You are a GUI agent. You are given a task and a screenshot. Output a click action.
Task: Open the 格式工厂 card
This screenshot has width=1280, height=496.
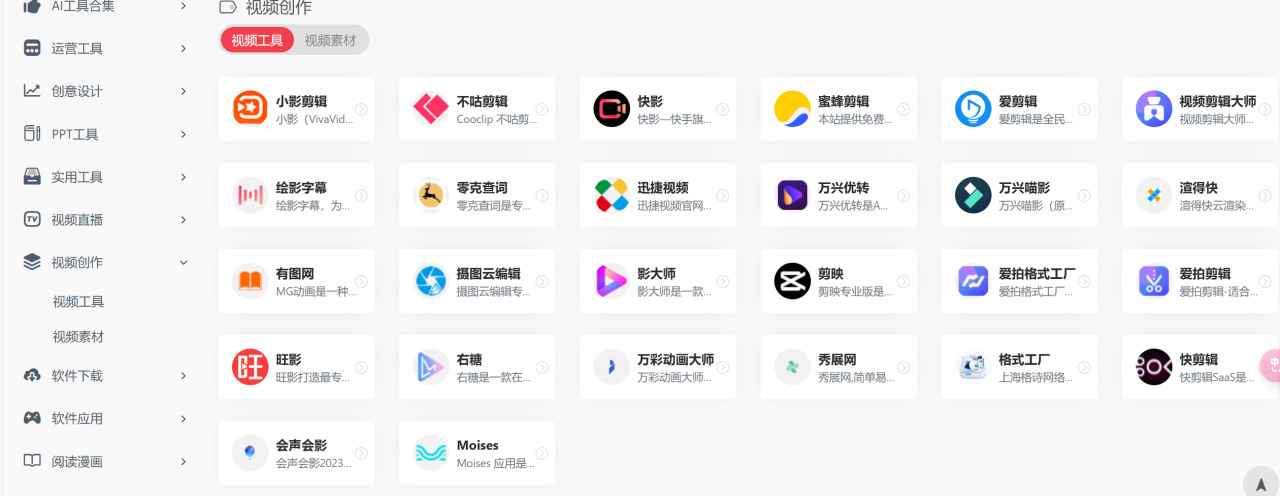pos(1020,367)
